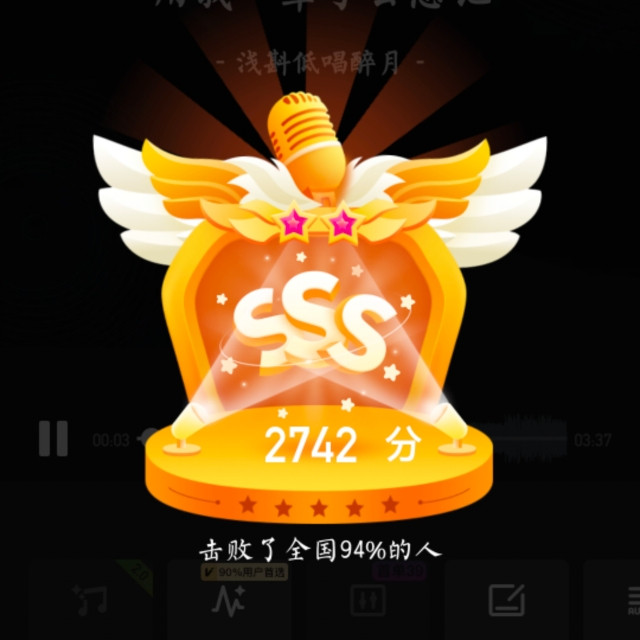
Task: Open the edit pencil tool
Action: (x=507, y=600)
